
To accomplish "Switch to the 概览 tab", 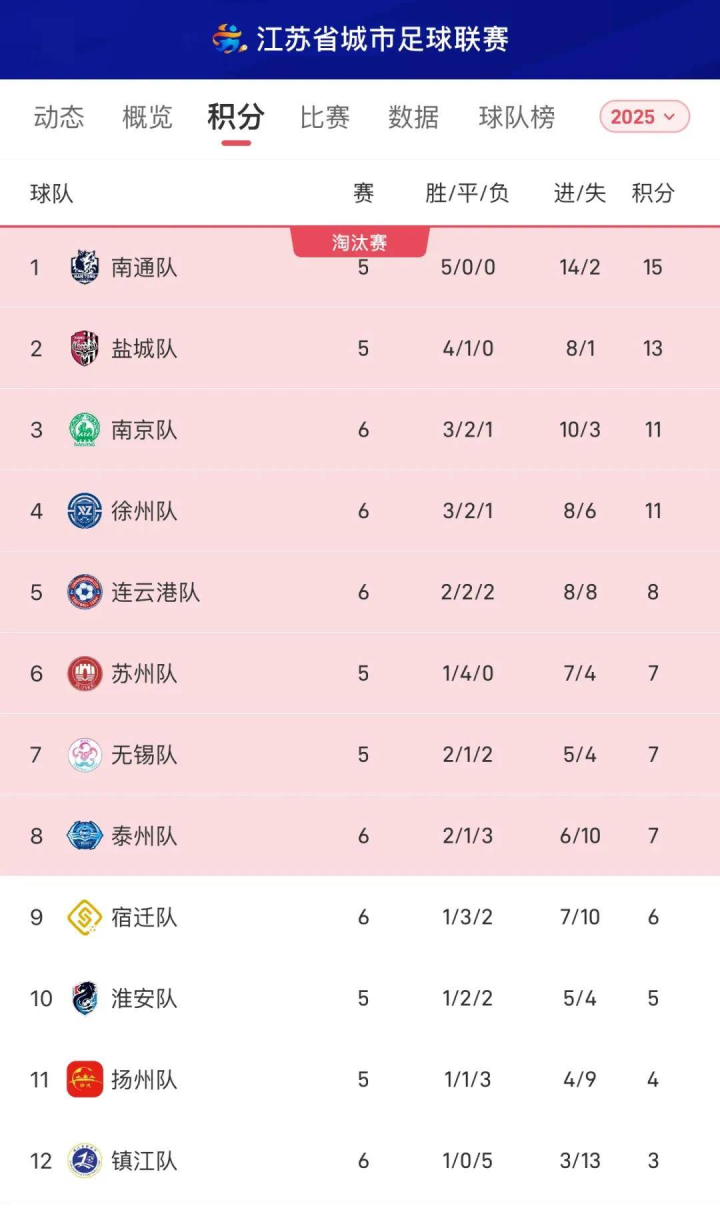I will [x=147, y=117].
